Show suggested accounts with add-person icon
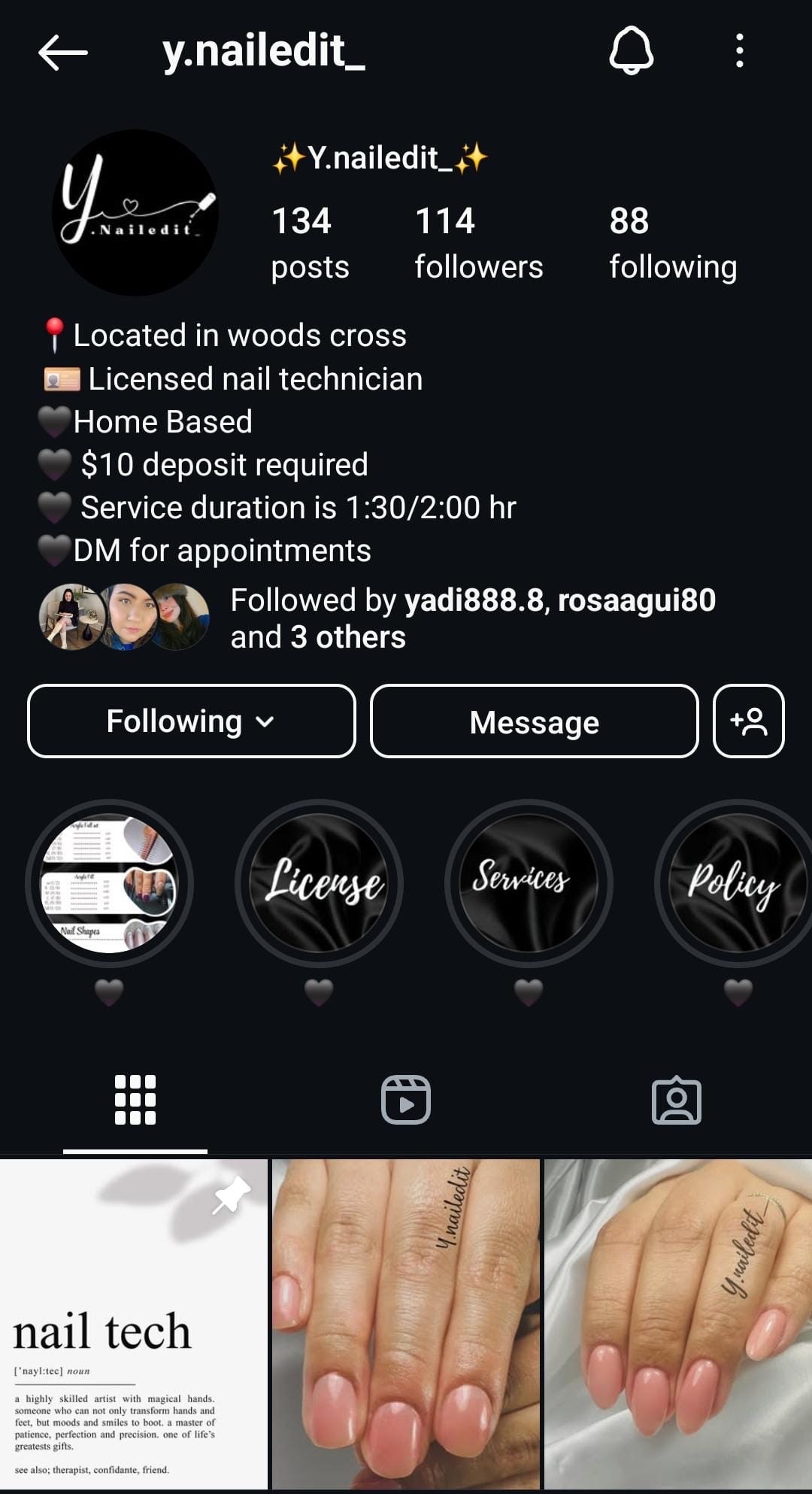The width and height of the screenshot is (812, 1494). (x=748, y=721)
